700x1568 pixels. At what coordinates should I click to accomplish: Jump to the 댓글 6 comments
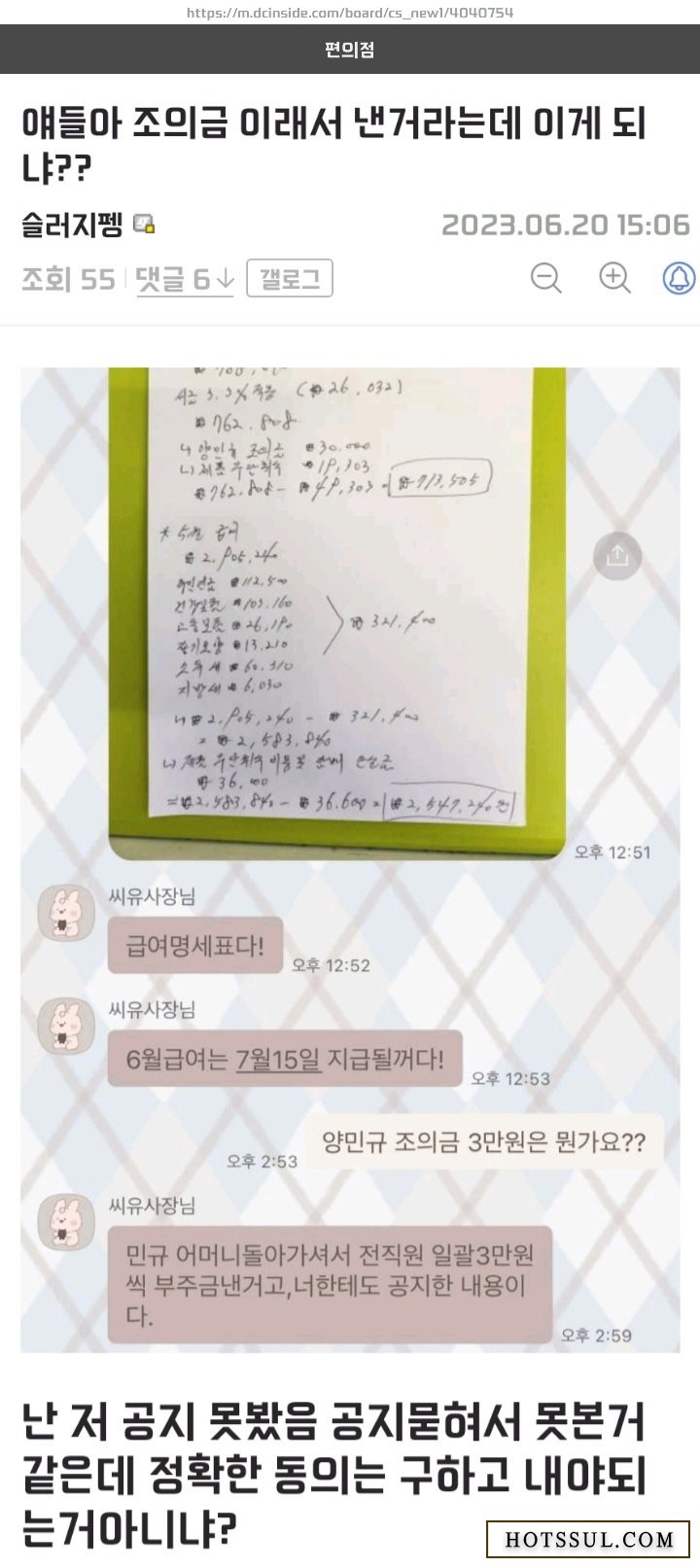click(x=185, y=279)
